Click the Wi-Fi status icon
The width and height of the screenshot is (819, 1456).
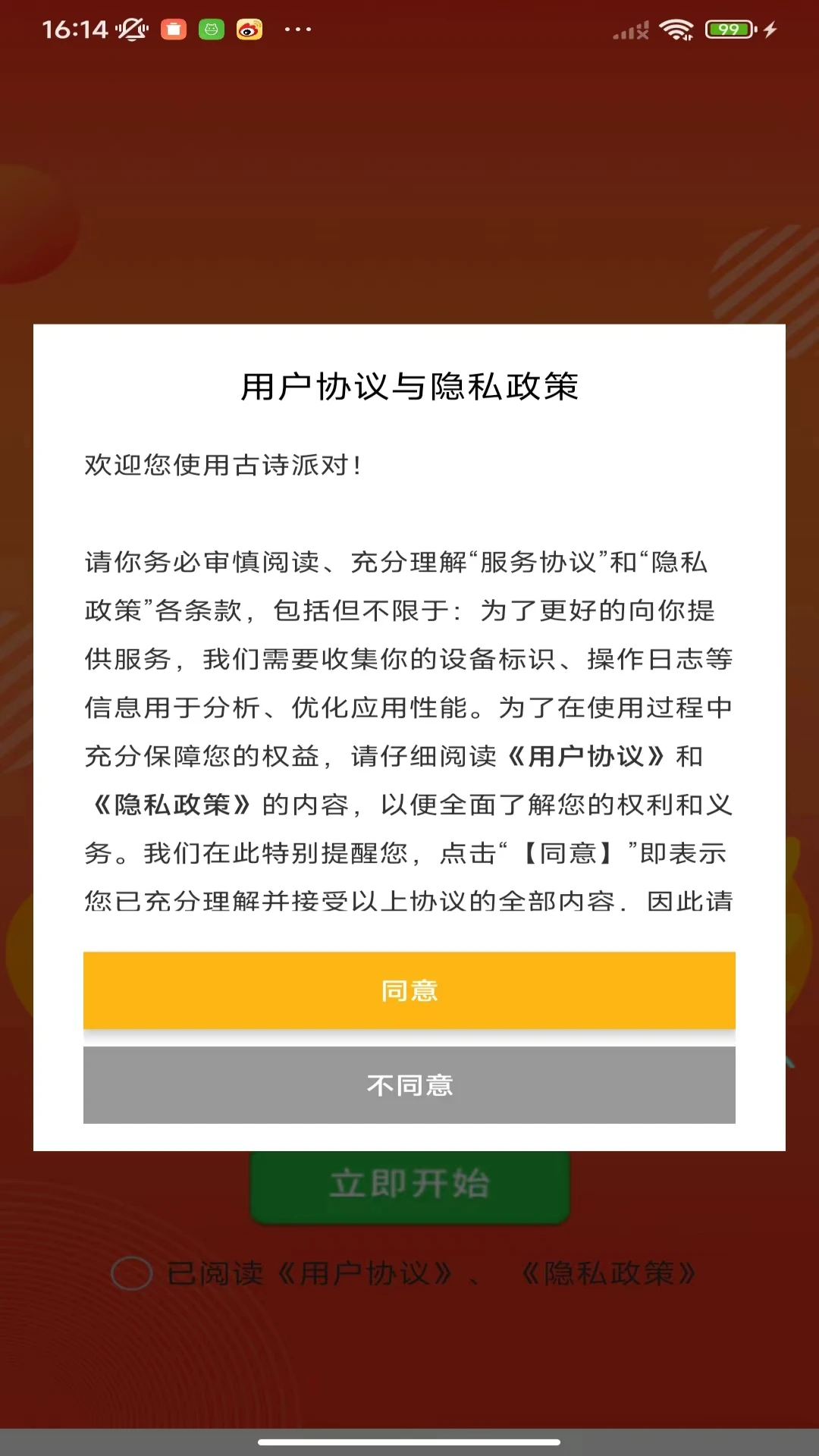[x=677, y=29]
